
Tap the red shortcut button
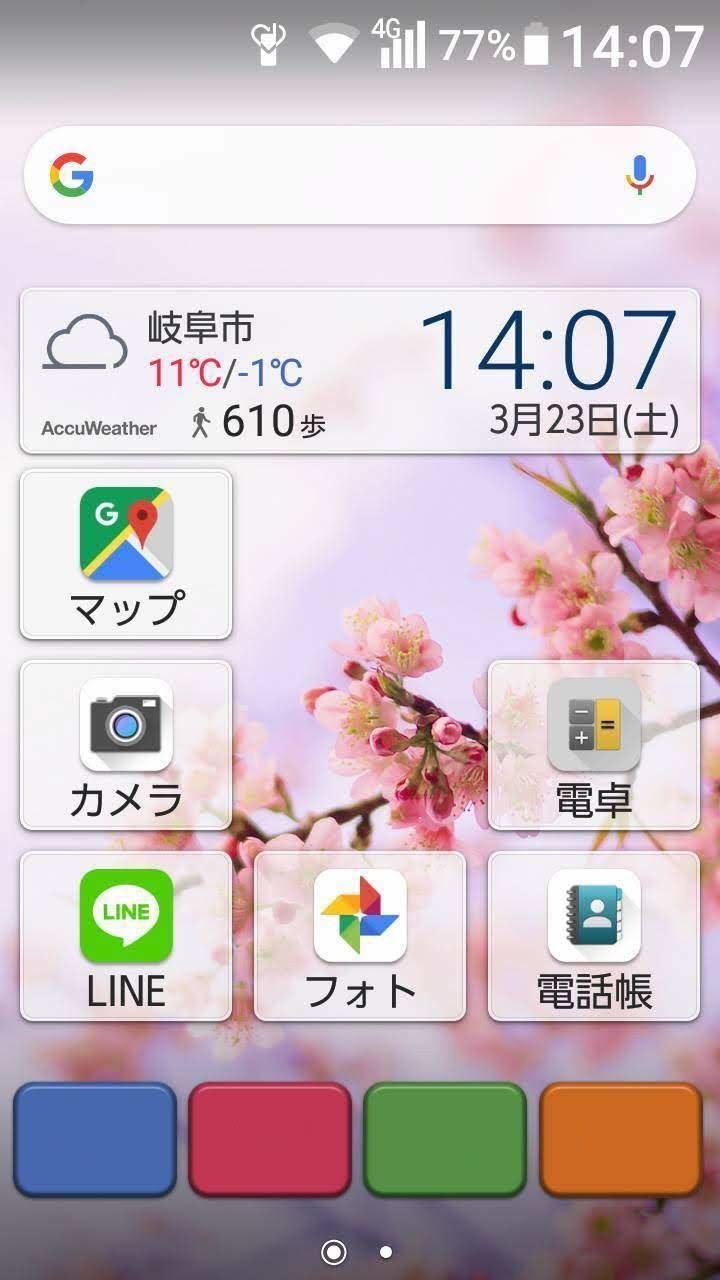click(x=270, y=1139)
